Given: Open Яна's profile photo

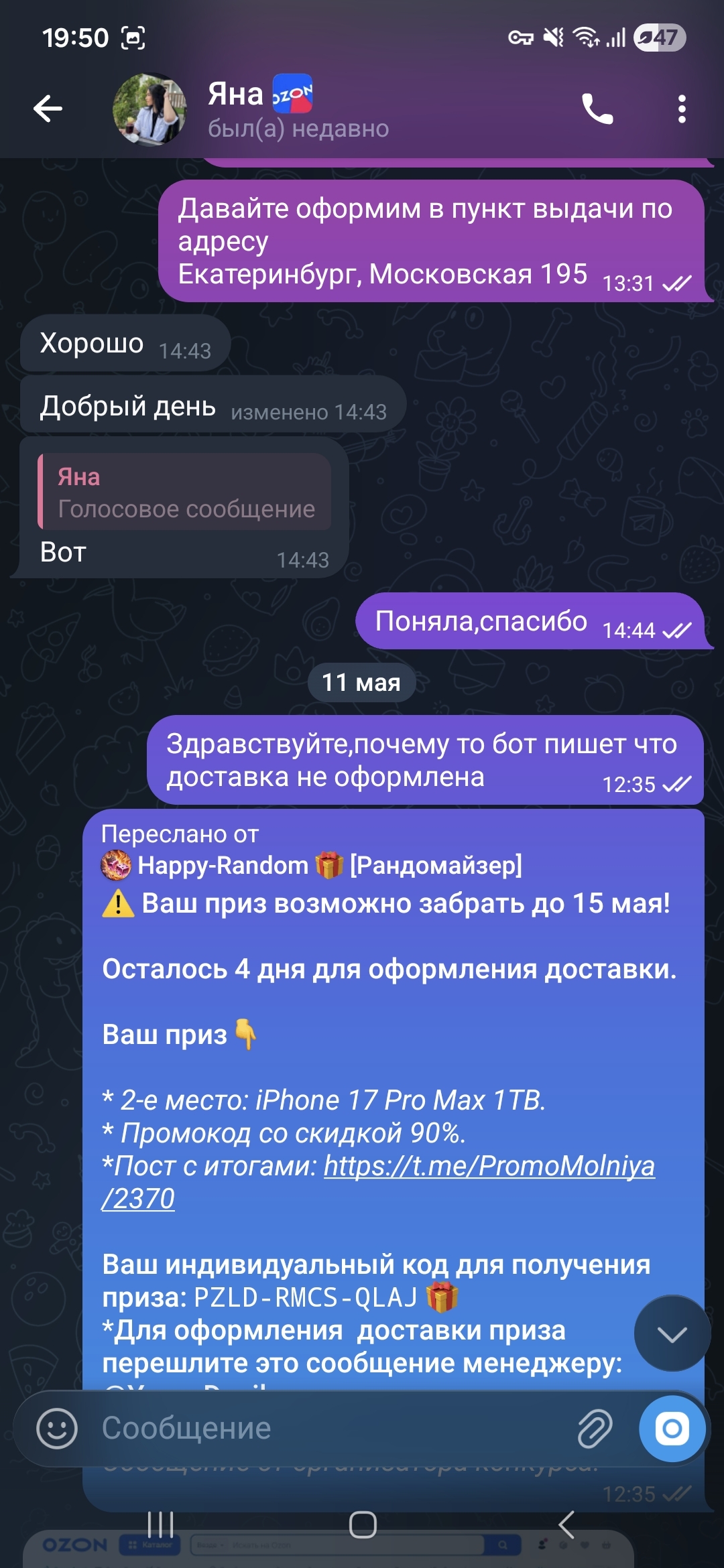Looking at the screenshot, I should (x=149, y=109).
